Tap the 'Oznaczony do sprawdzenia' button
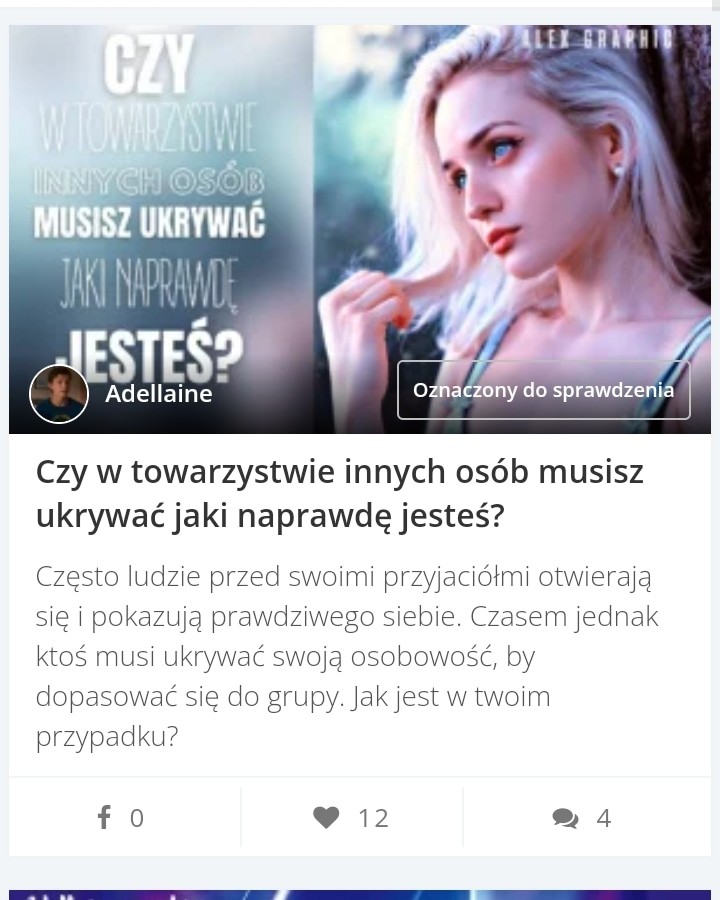 pyautogui.click(x=543, y=390)
